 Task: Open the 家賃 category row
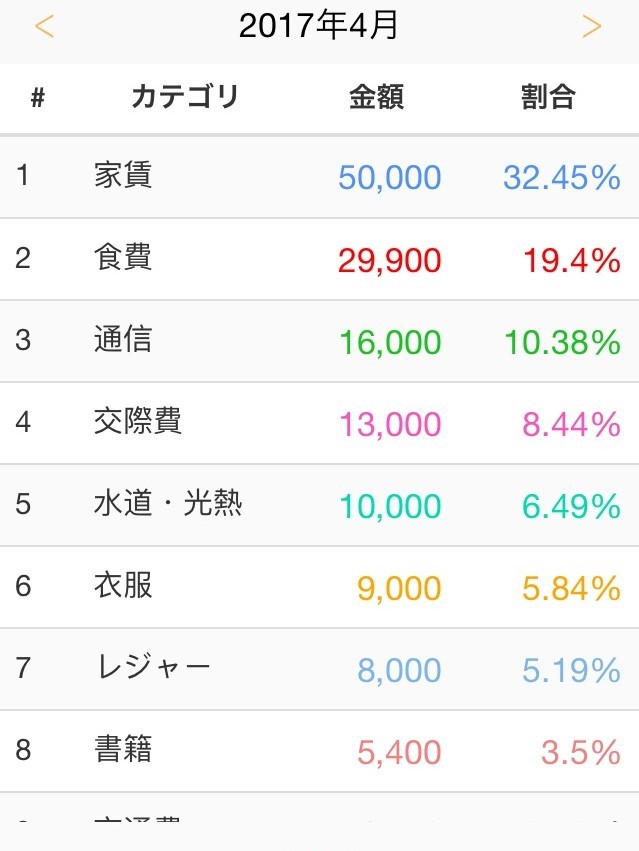(x=319, y=177)
